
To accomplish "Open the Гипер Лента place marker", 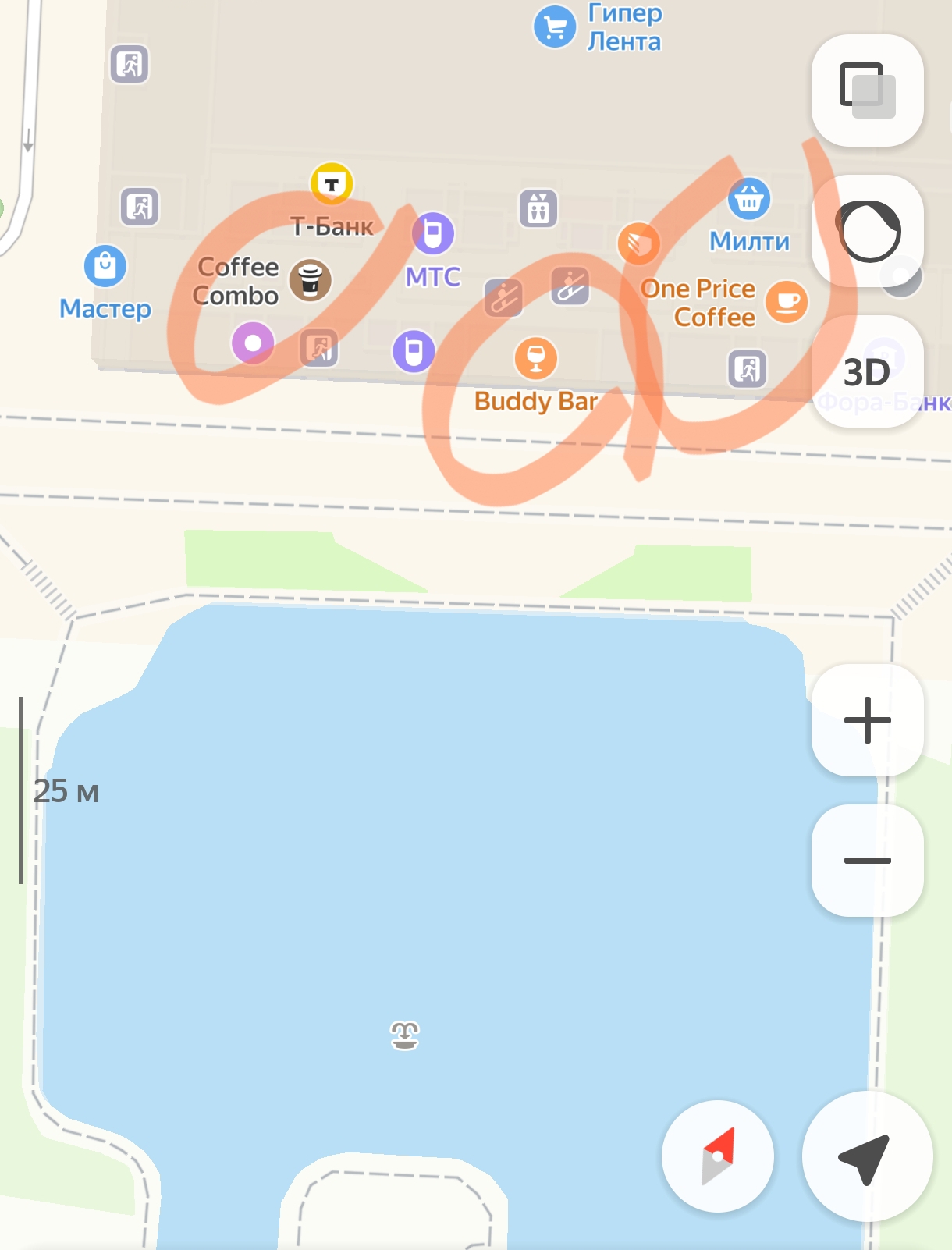I will (555, 27).
